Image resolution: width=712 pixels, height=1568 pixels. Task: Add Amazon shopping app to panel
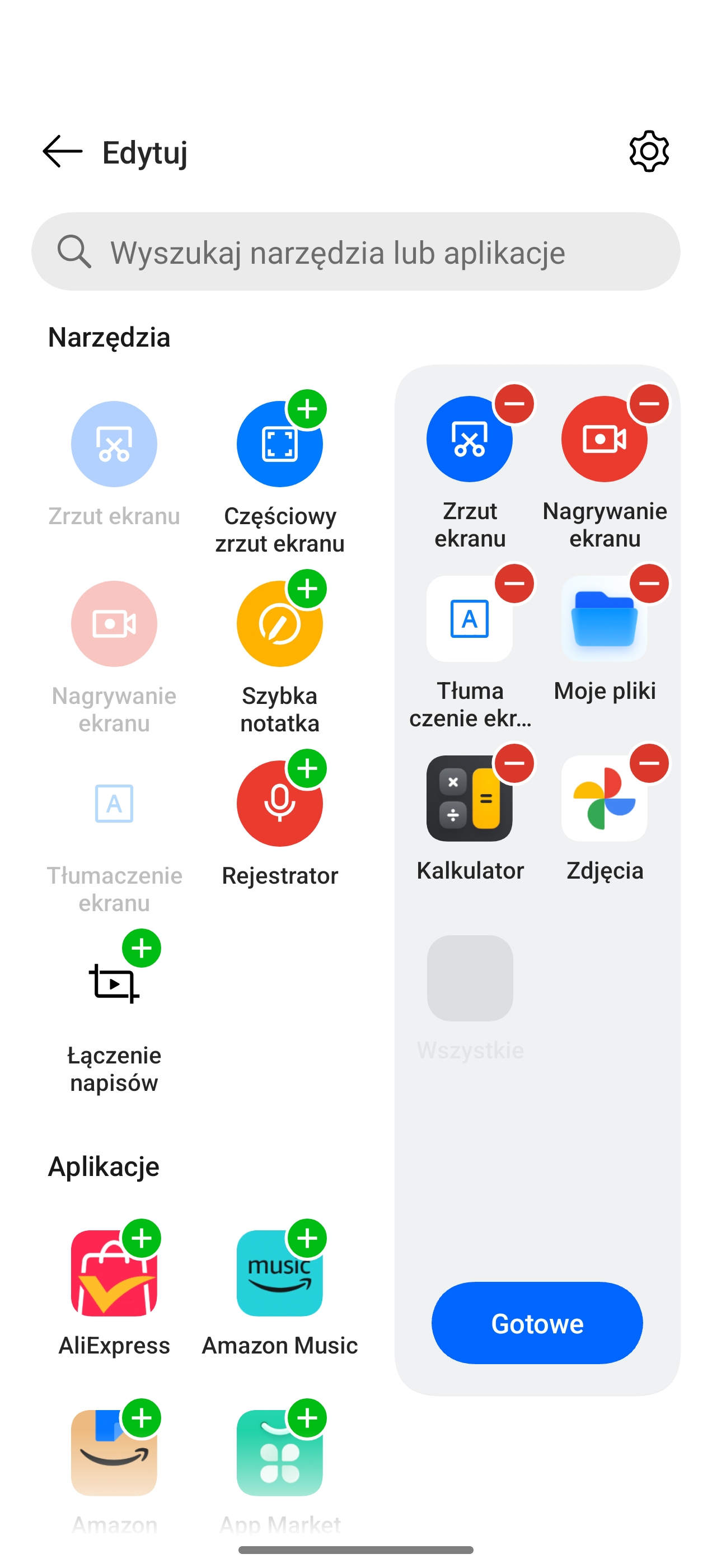pyautogui.click(x=142, y=1418)
